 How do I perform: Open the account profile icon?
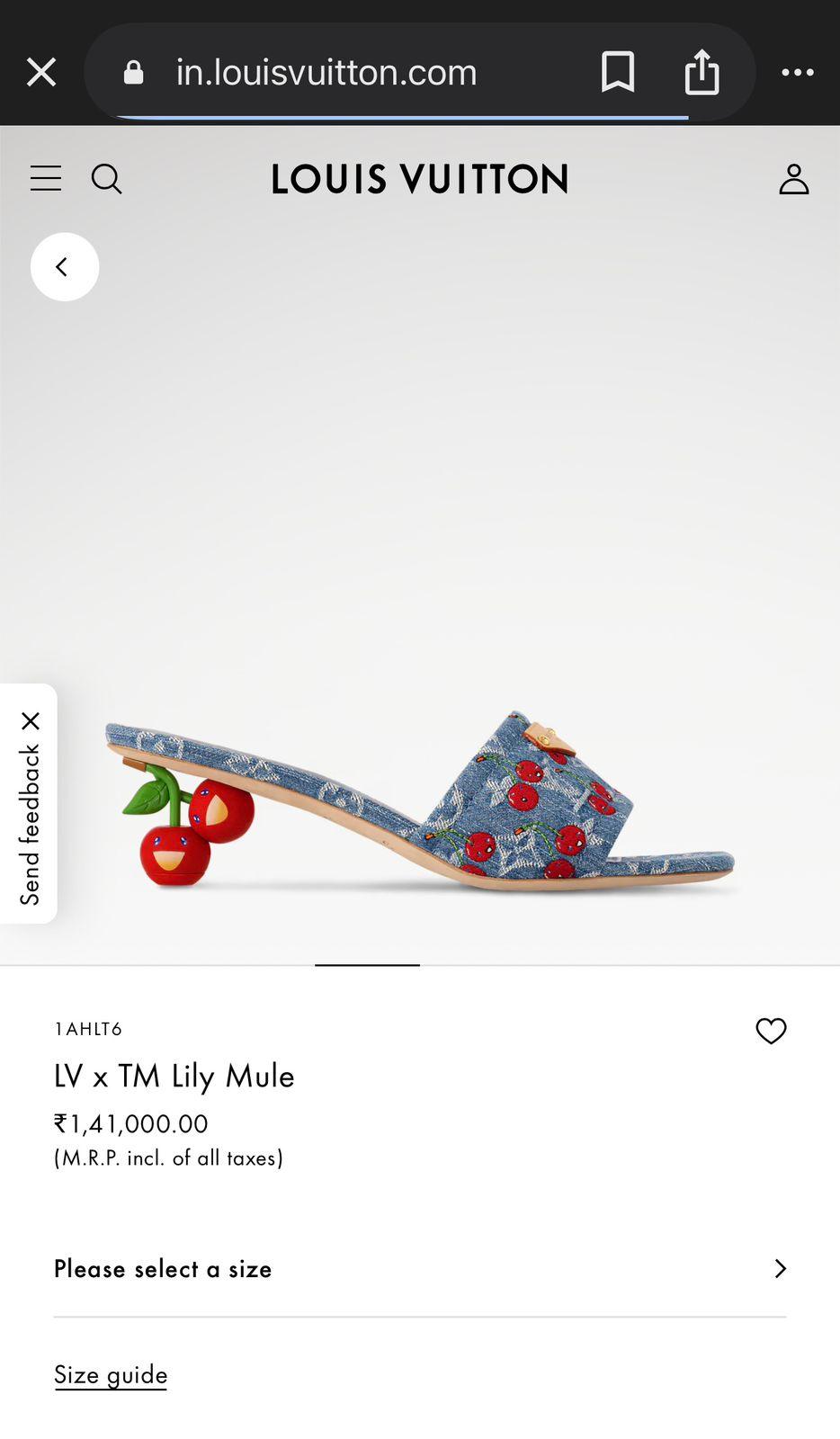(793, 178)
